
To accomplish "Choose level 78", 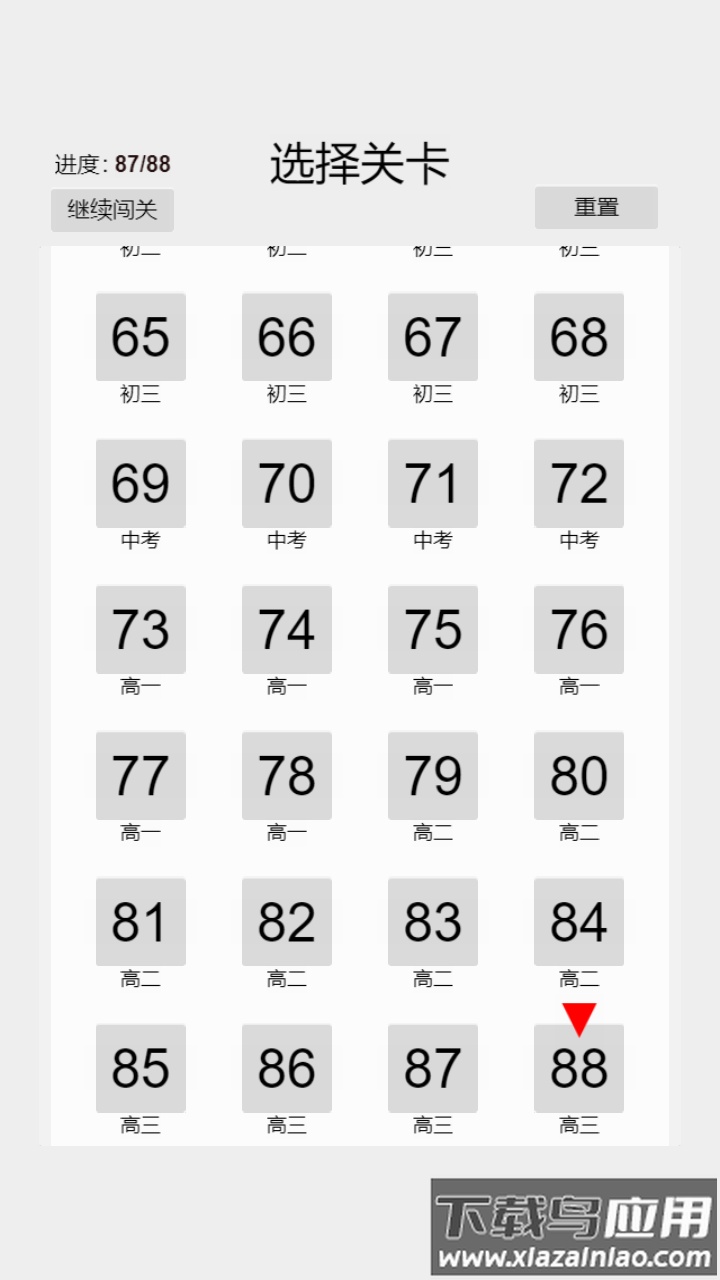I will point(286,775).
